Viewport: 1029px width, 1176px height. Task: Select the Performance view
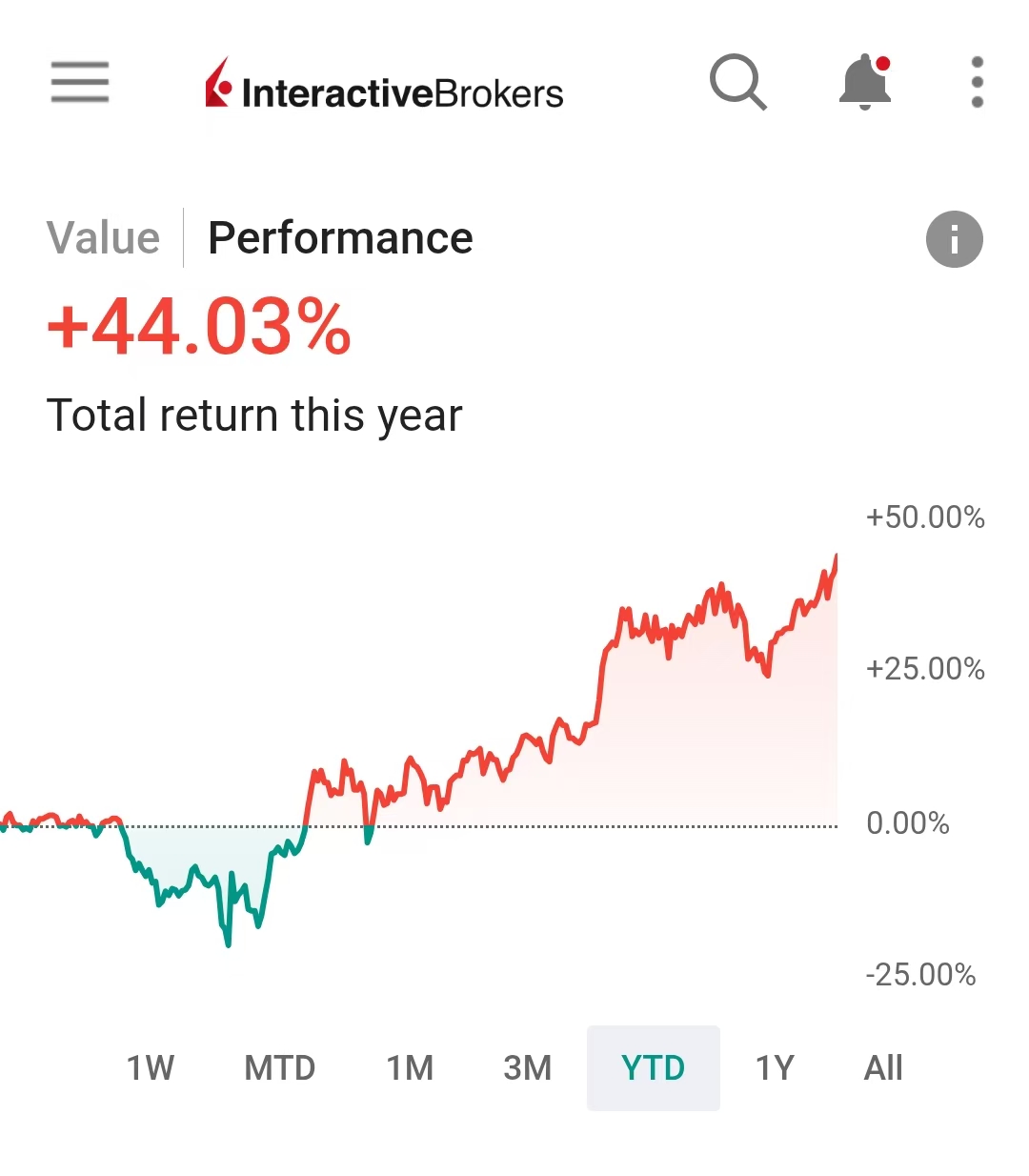tap(340, 238)
